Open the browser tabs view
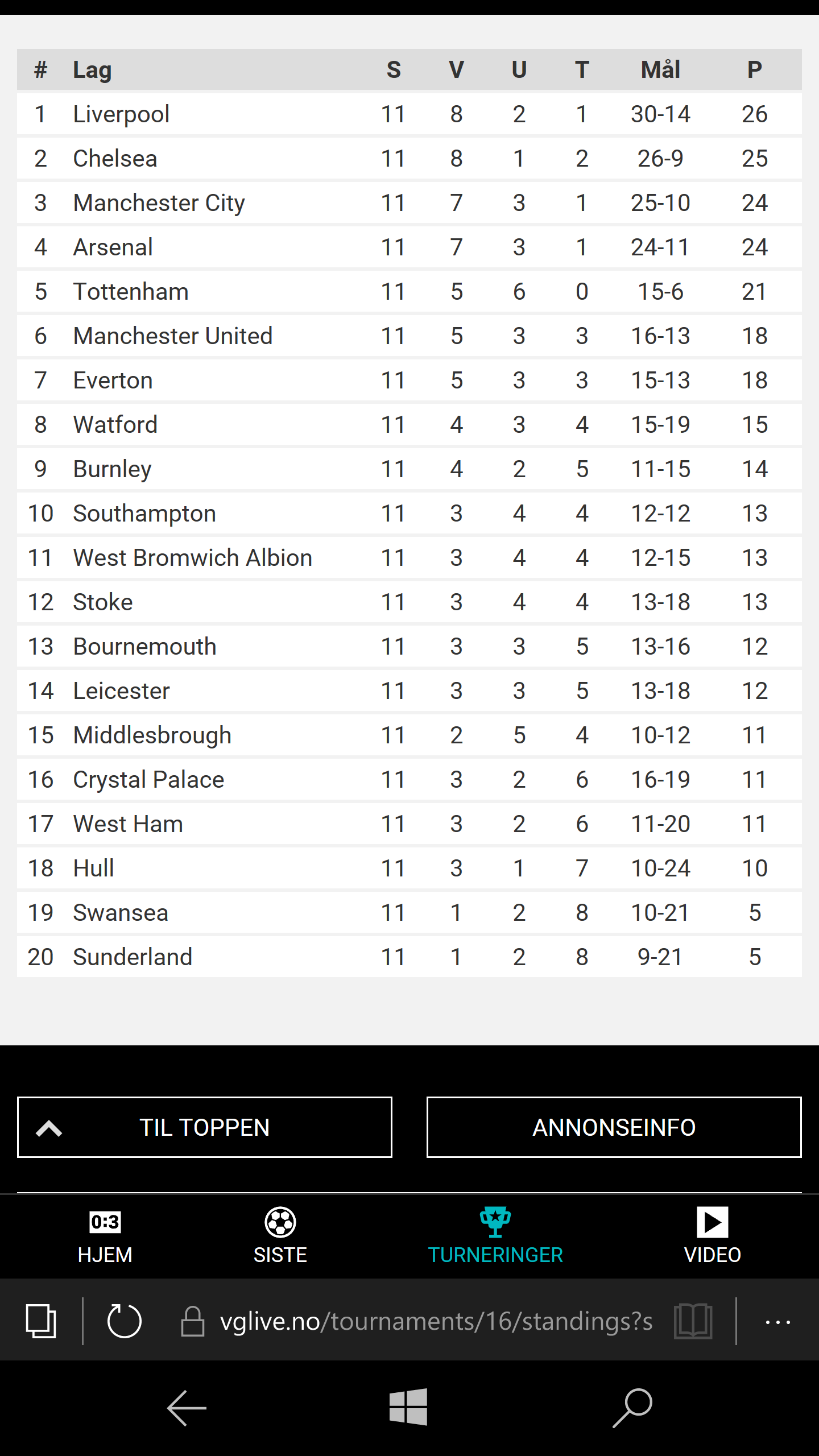This screenshot has height=1456, width=819. [x=41, y=1321]
